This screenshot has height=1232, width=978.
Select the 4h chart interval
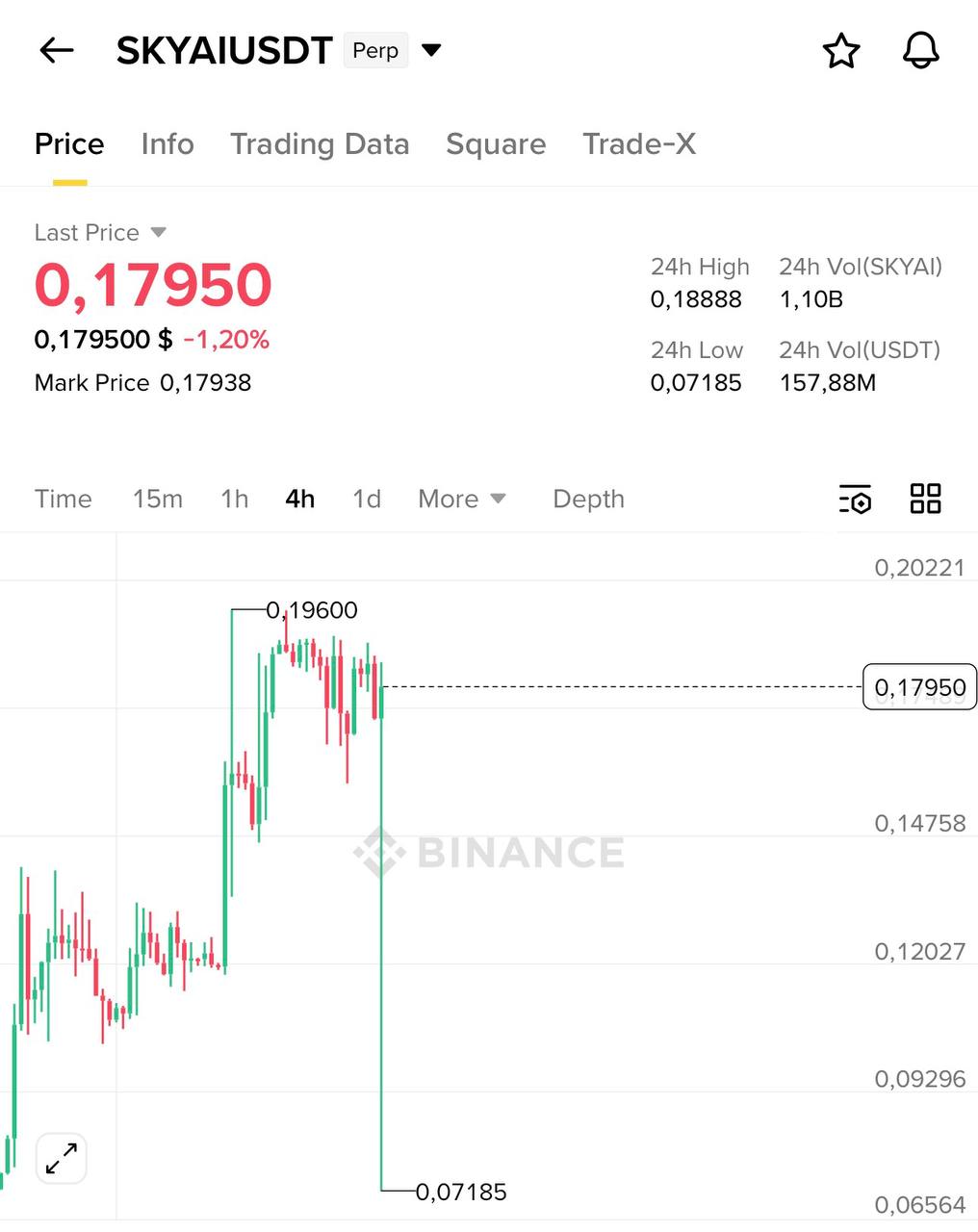coord(300,499)
